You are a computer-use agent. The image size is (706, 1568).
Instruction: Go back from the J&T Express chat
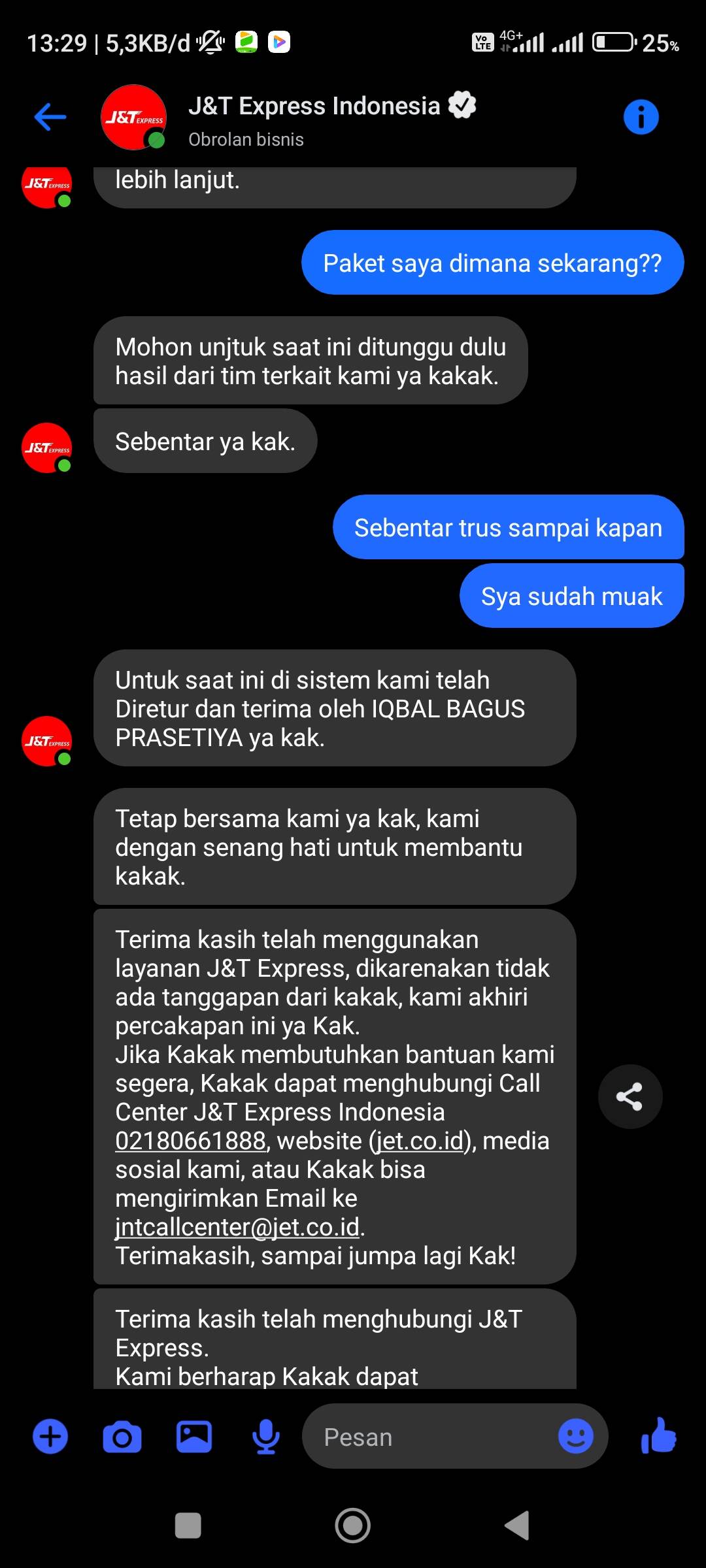pyautogui.click(x=50, y=118)
